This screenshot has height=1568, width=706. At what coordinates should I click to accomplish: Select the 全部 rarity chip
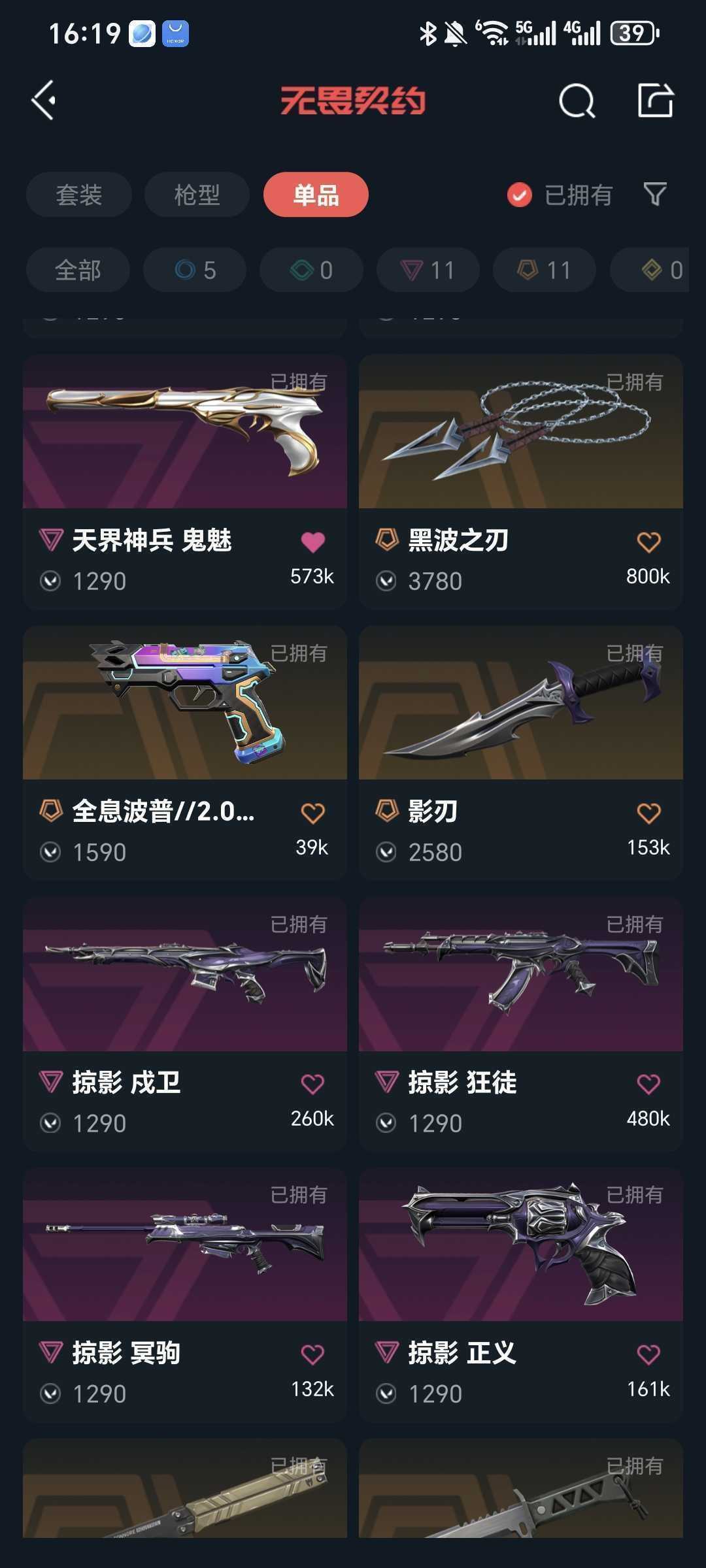pos(78,270)
